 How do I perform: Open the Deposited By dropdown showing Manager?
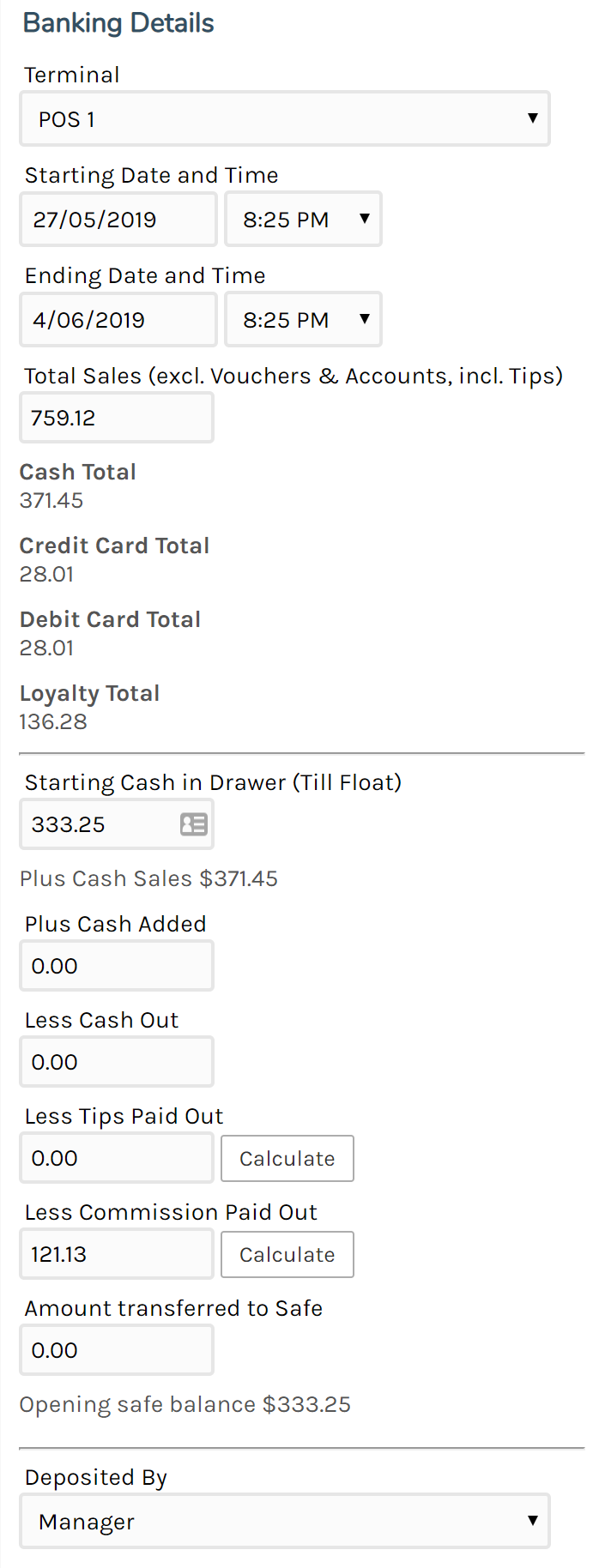point(284,1522)
